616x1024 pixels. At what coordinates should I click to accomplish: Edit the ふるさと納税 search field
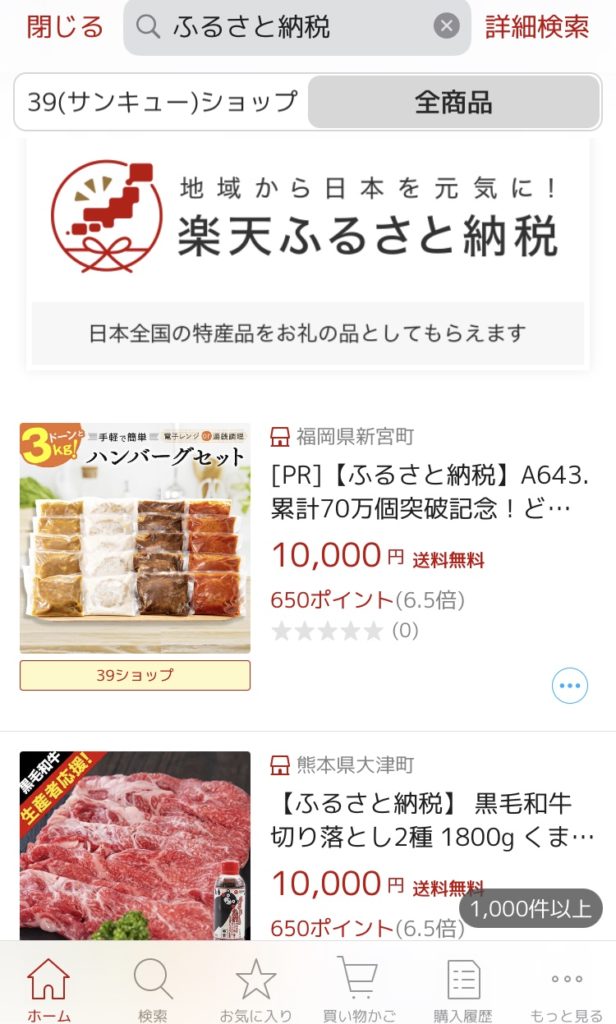click(x=290, y=27)
